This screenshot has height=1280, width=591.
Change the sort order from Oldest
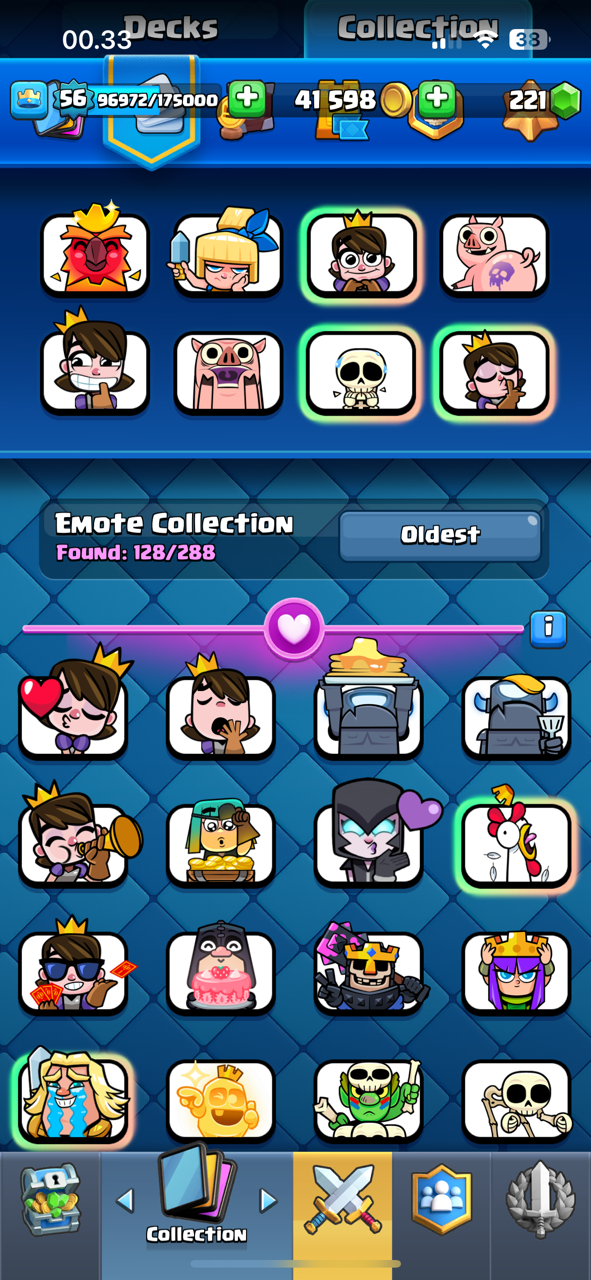pyautogui.click(x=440, y=535)
